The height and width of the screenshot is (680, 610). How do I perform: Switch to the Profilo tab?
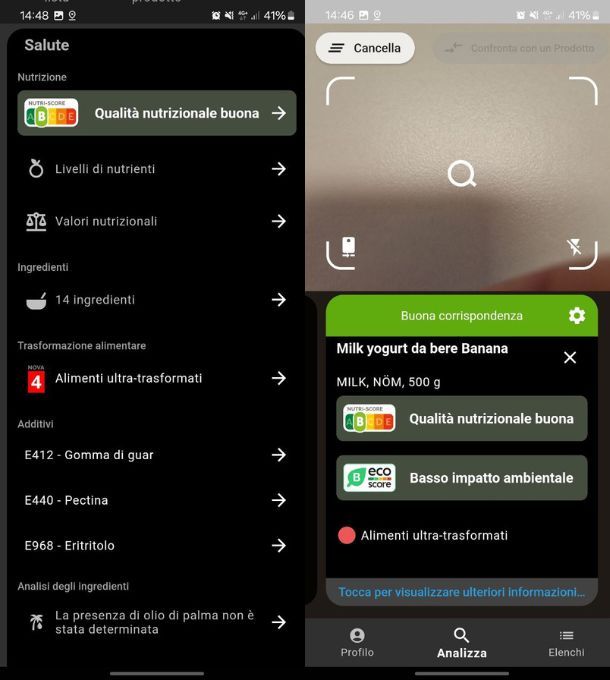(x=357, y=643)
